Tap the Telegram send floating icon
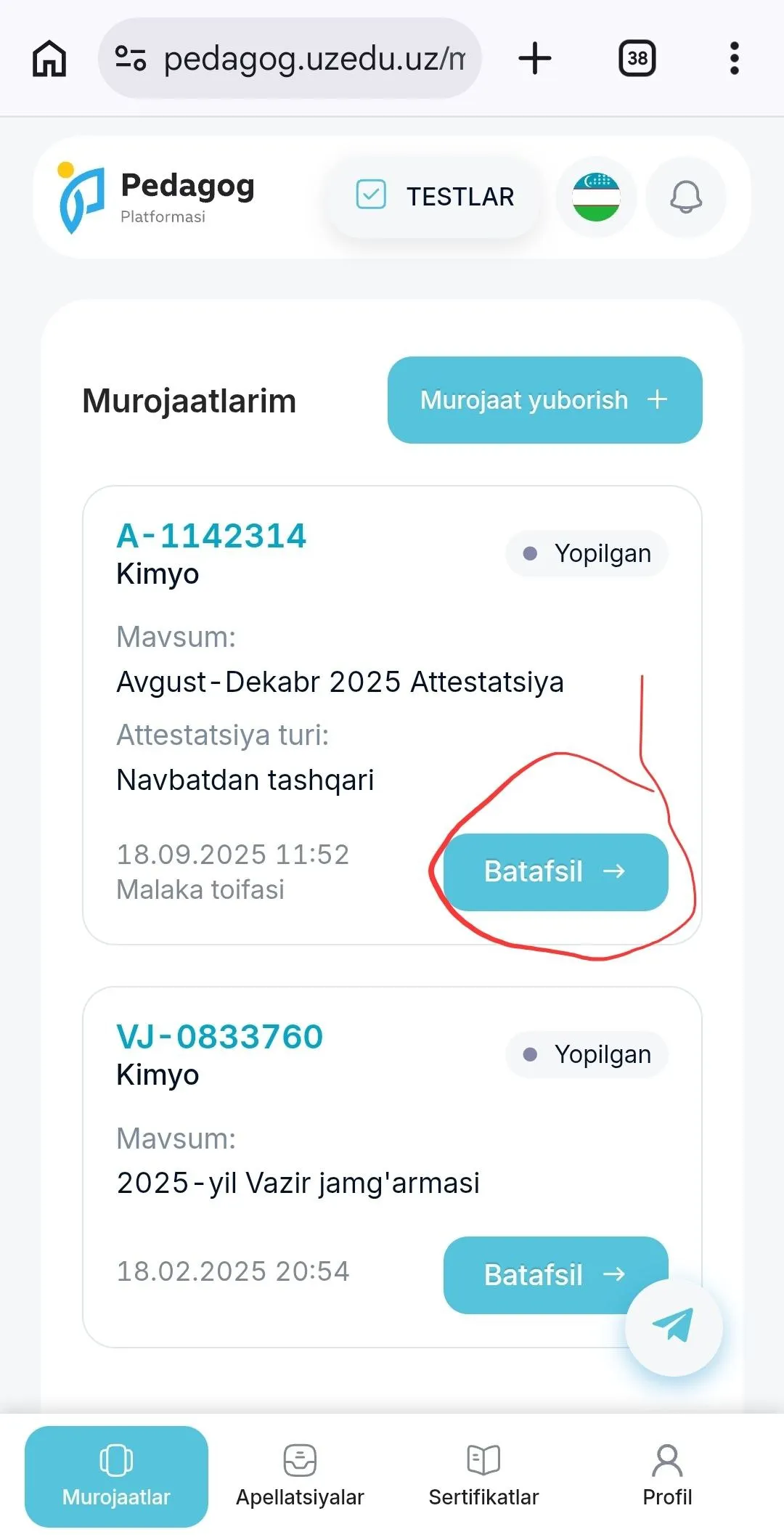784x1540 pixels. click(x=673, y=1326)
